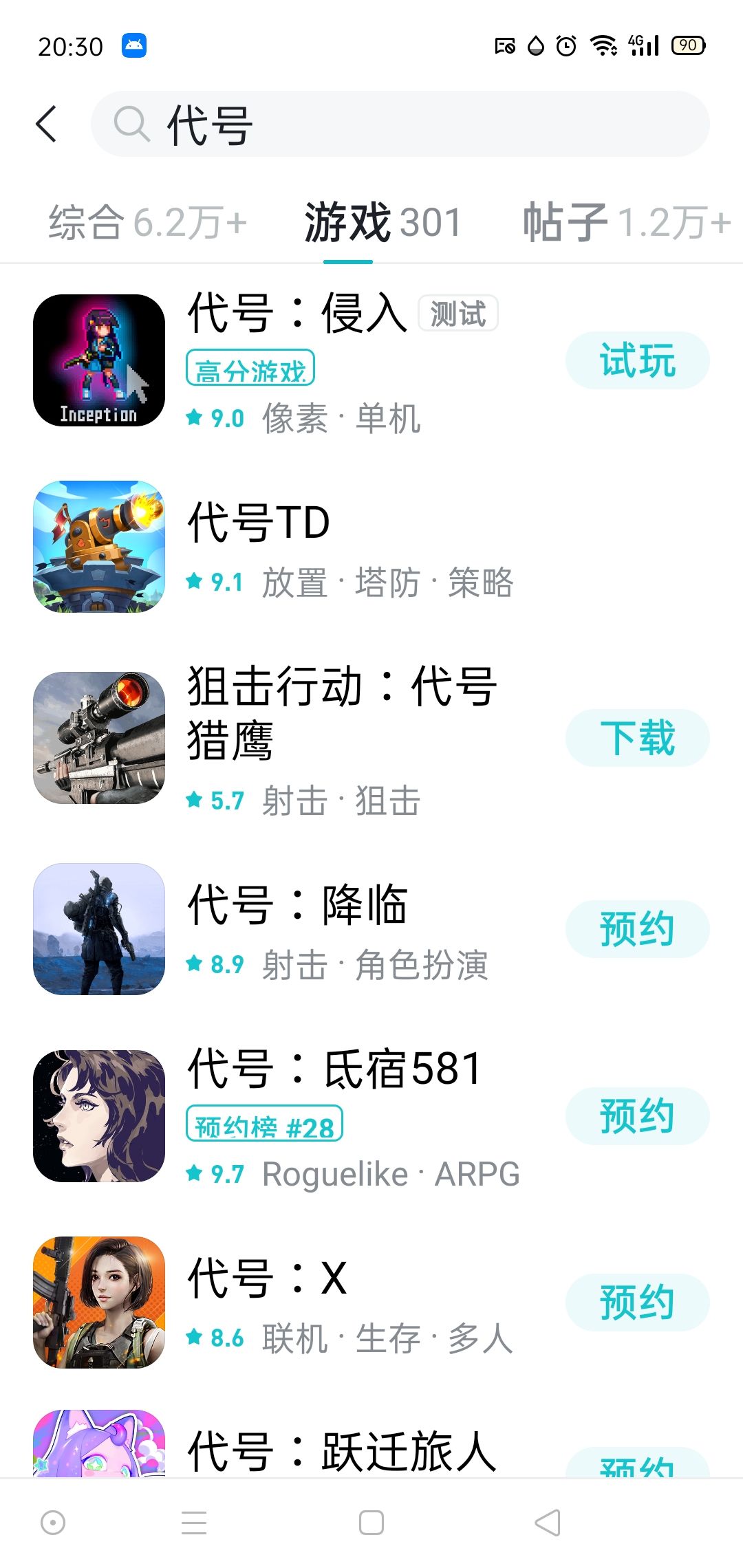This screenshot has height=1568, width=743.
Task: Open the 代号：侵入 game result
Action: (x=297, y=314)
